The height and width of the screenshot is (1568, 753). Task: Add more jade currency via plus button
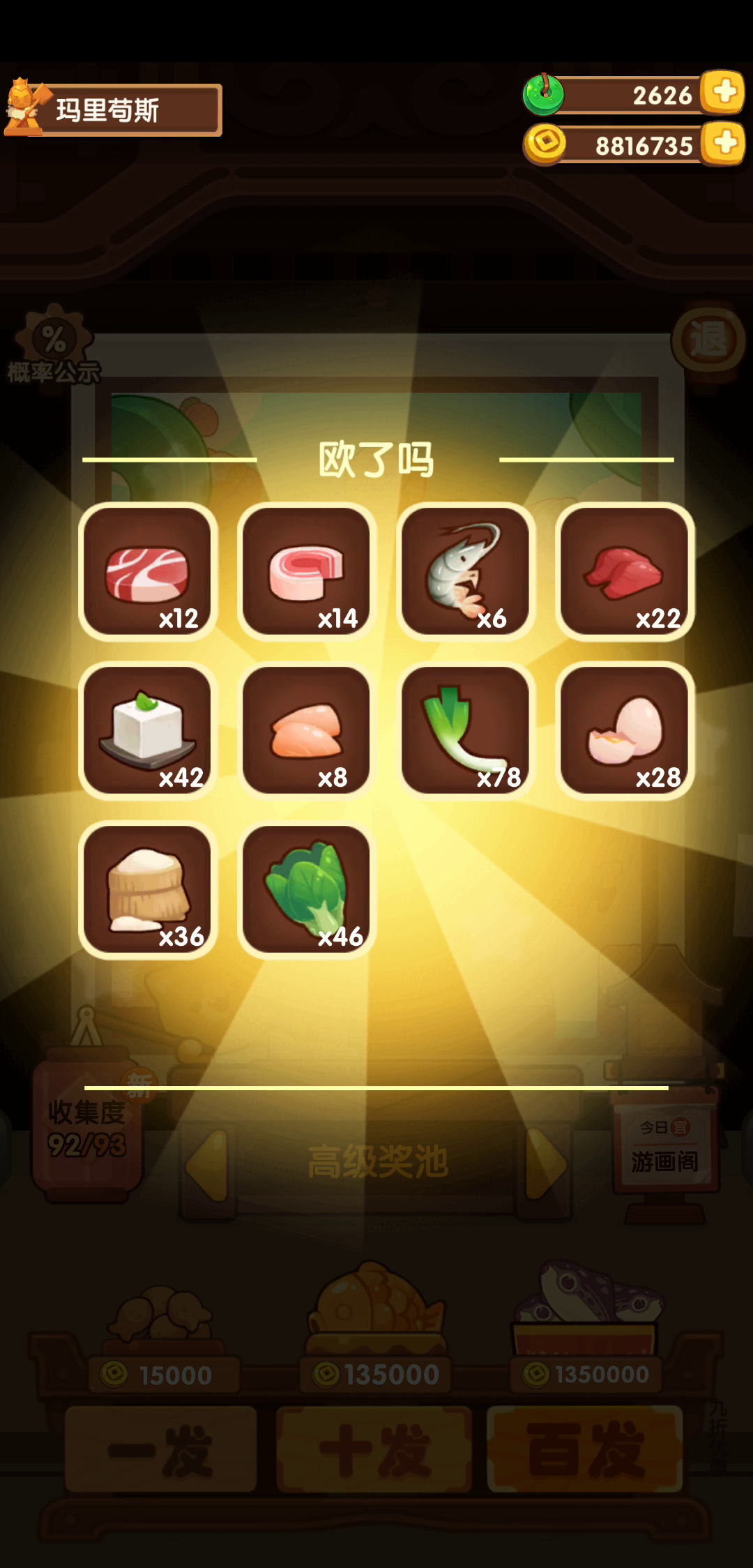click(724, 91)
